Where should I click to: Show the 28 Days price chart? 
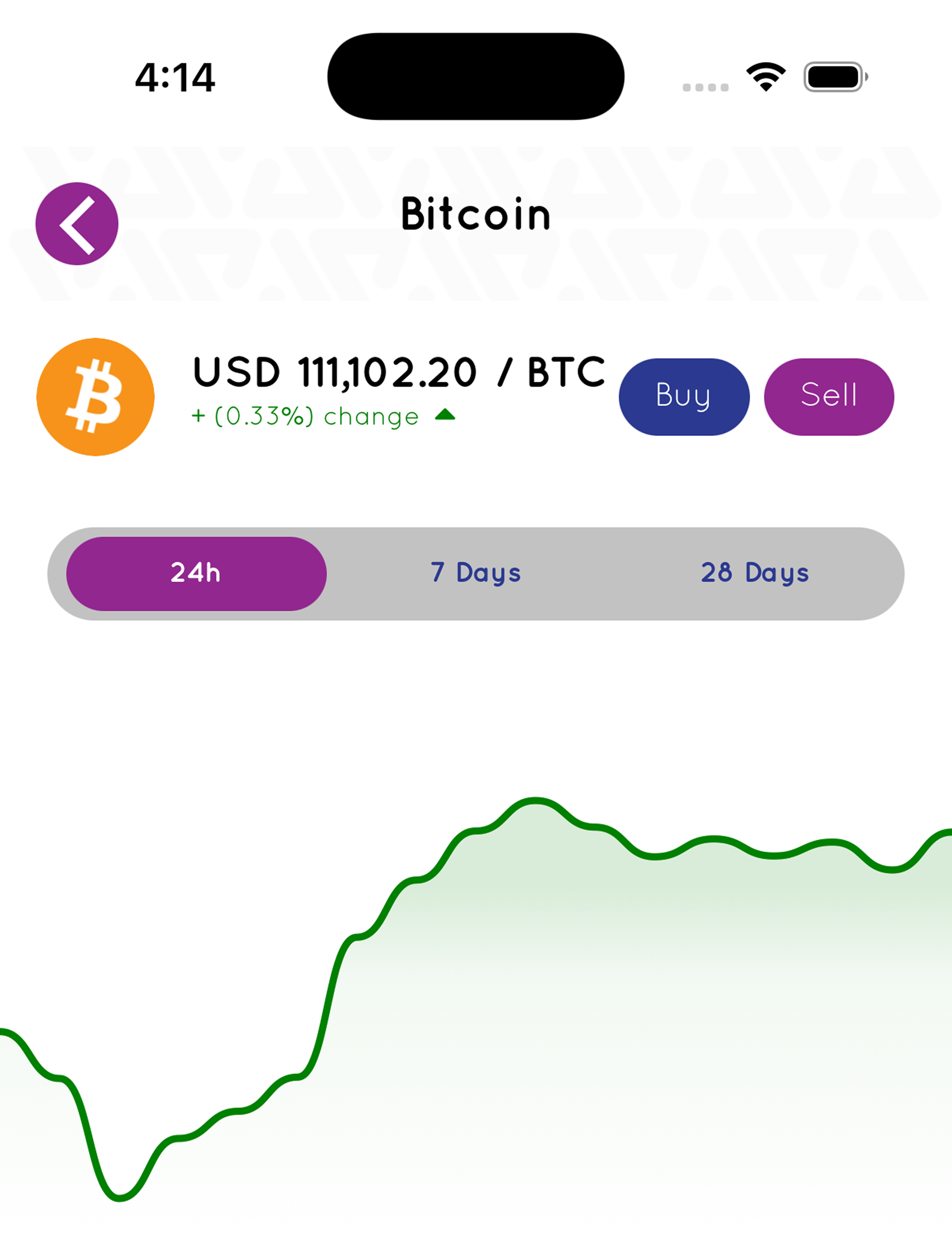tap(754, 573)
